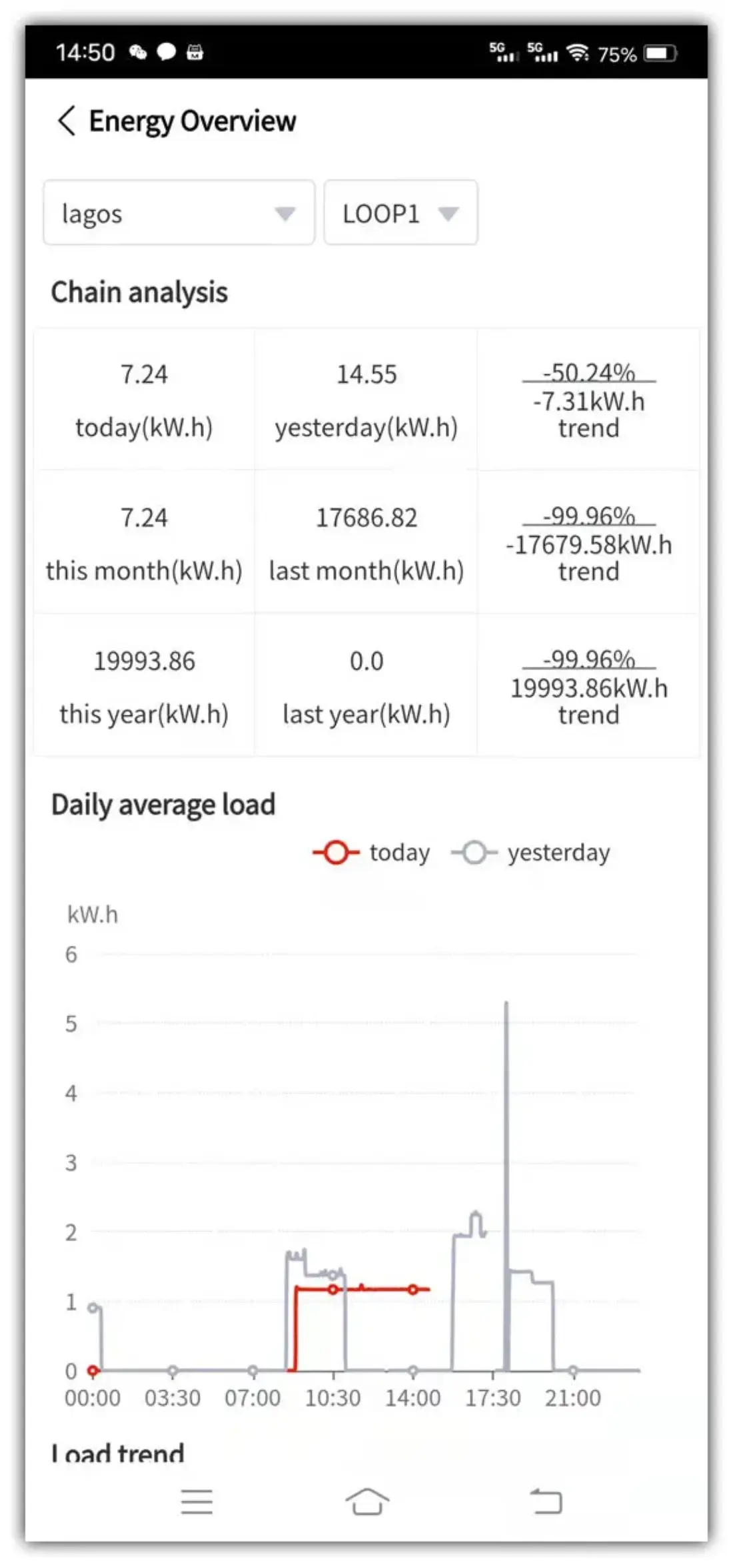Expand the LOOP1 selector
Image resolution: width=733 pixels, height=1568 pixels.
point(400,213)
